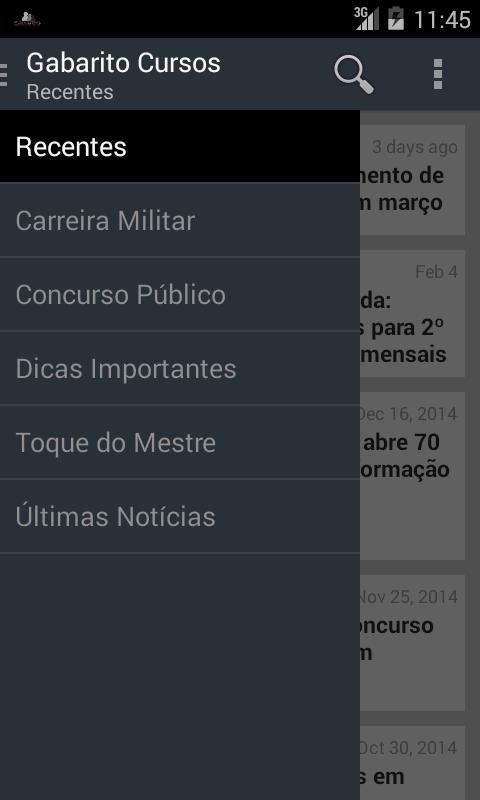Open the article dated Feb 4
The image size is (480, 800).
coord(412,314)
